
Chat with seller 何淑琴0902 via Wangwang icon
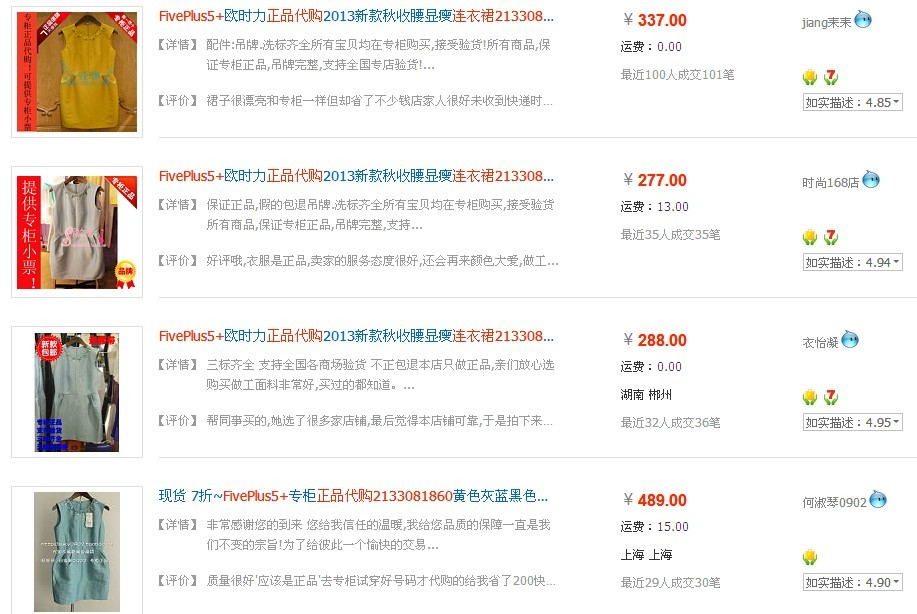[878, 500]
